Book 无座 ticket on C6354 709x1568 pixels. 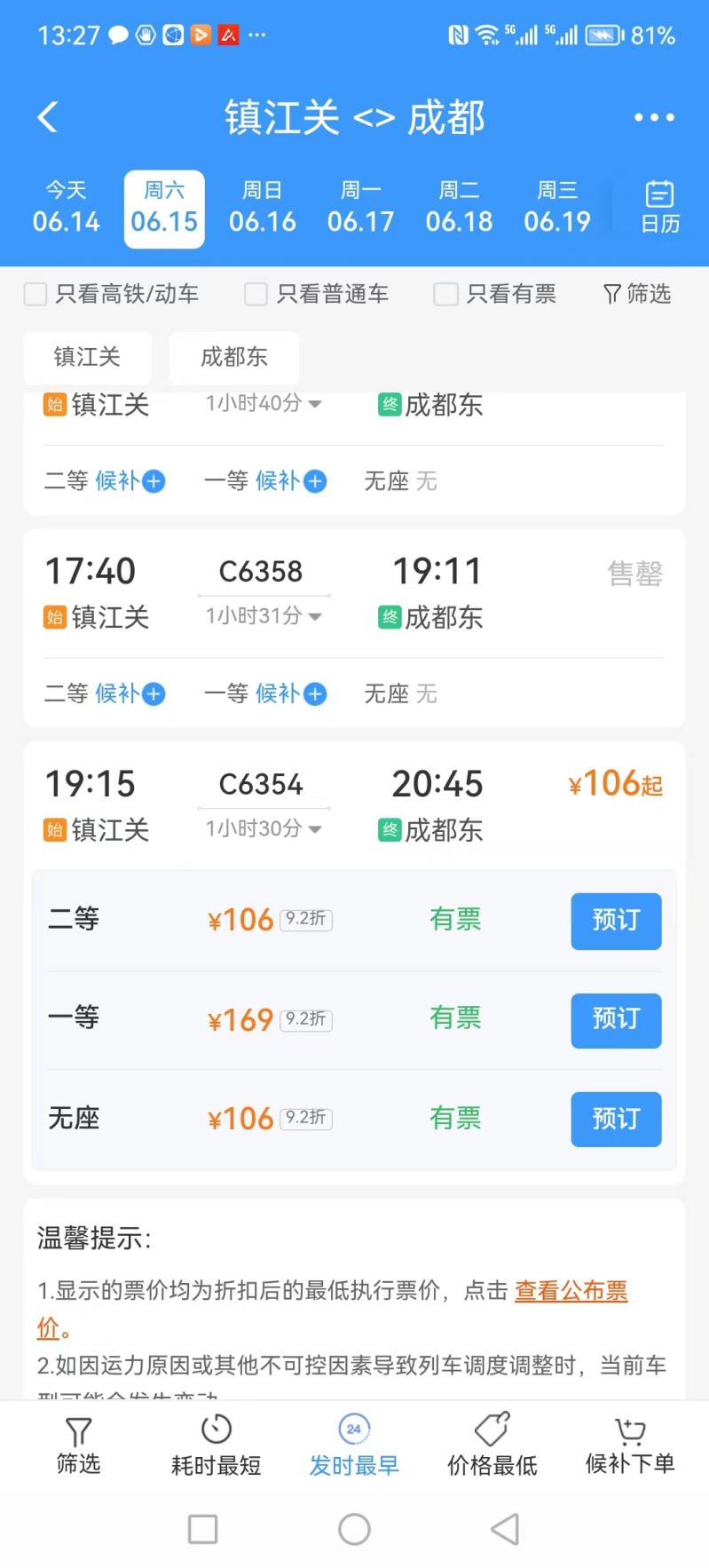616,1119
